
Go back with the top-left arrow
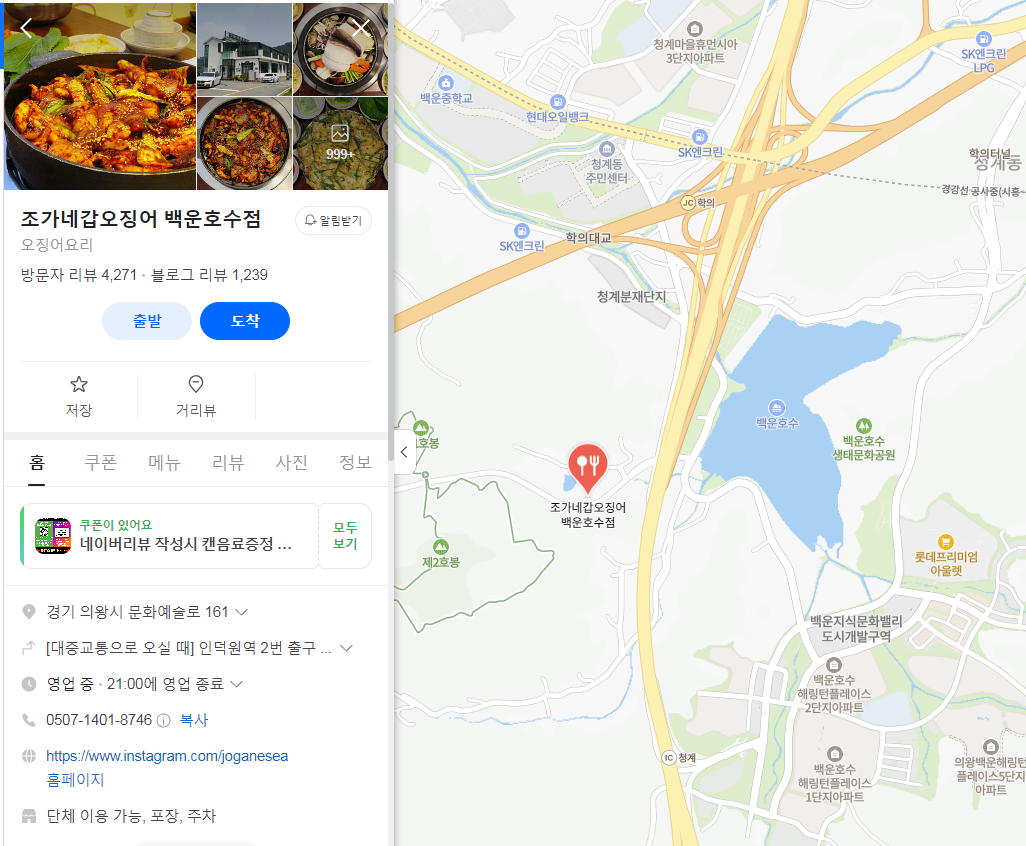coord(27,27)
